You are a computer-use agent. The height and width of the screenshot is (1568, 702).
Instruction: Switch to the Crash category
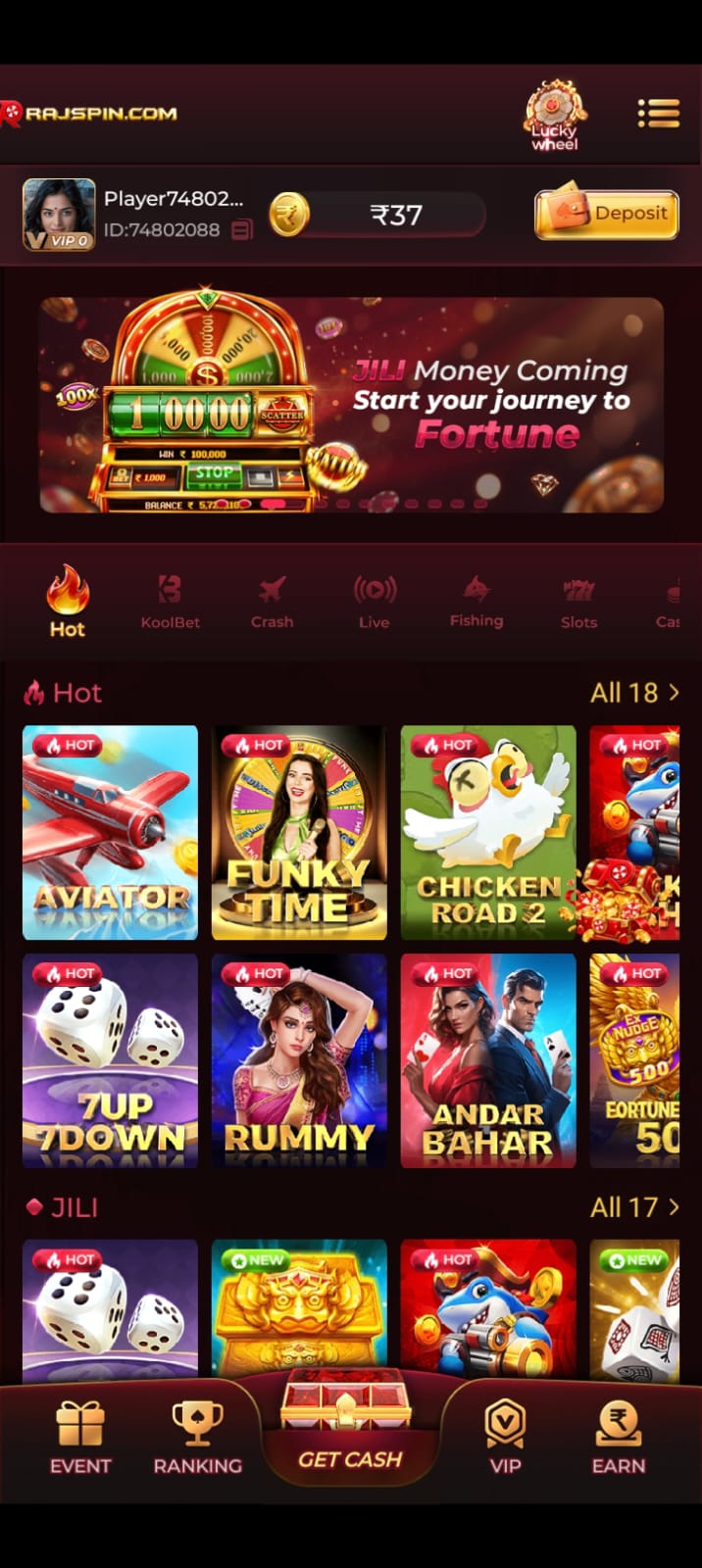click(272, 601)
